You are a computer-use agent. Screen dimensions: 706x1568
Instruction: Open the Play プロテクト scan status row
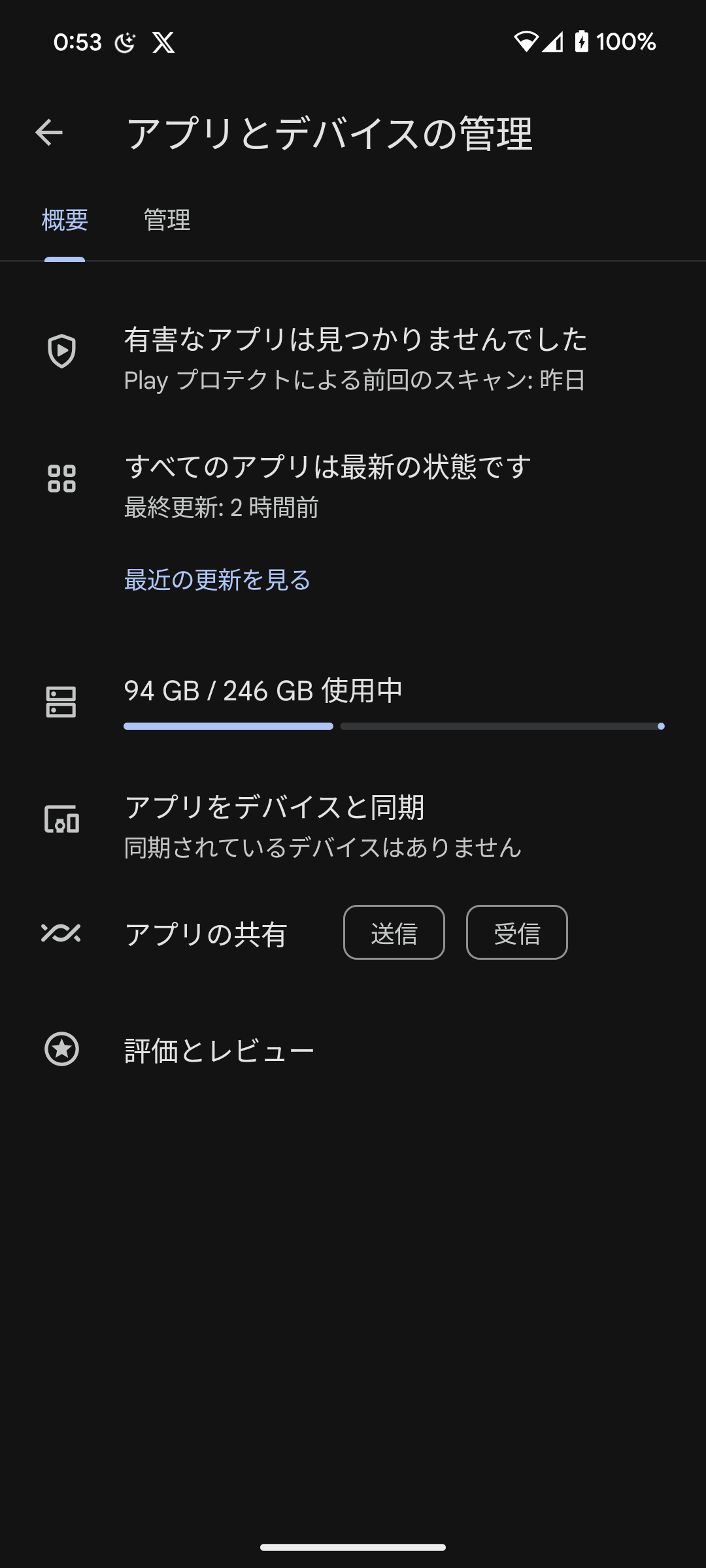[353, 359]
